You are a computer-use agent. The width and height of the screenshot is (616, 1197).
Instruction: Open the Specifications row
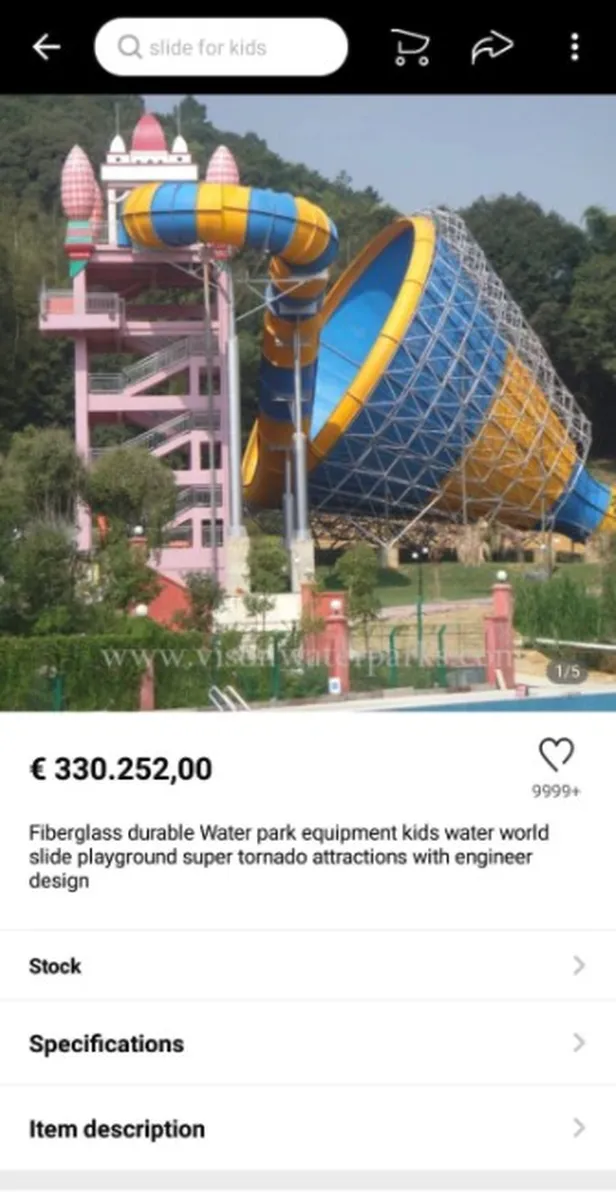click(308, 1044)
